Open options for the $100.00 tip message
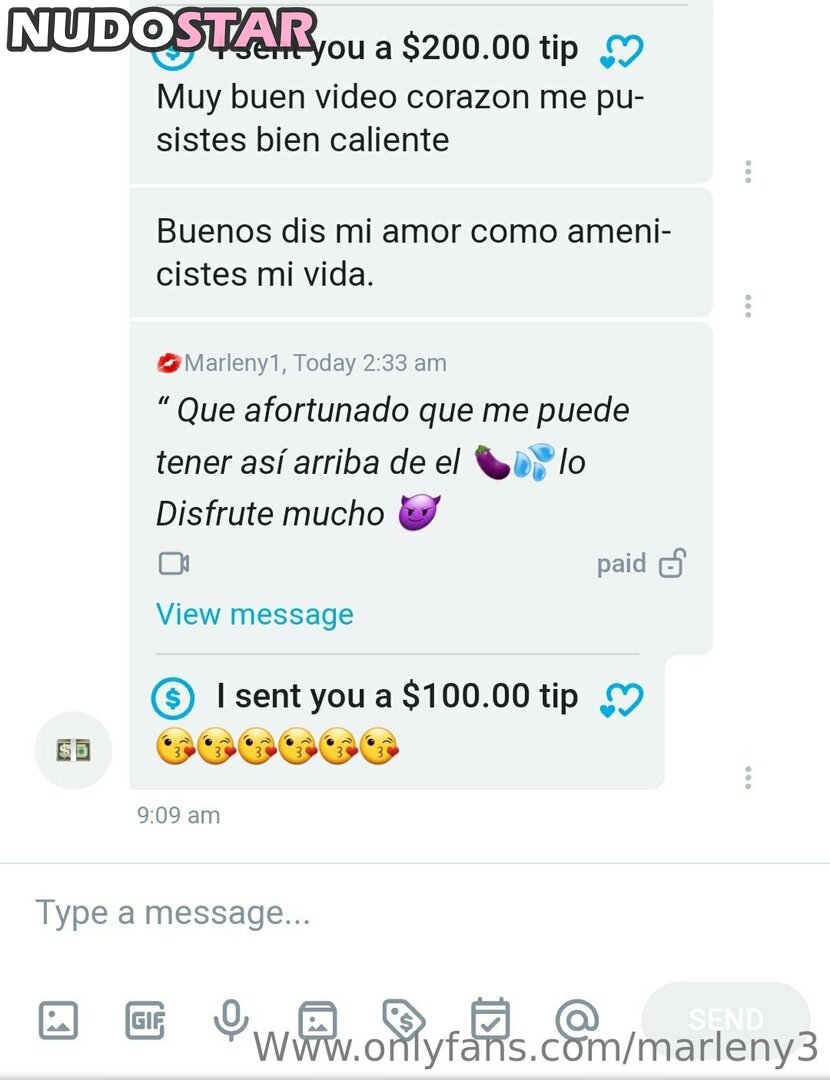The height and width of the screenshot is (1080, 830). (x=748, y=777)
